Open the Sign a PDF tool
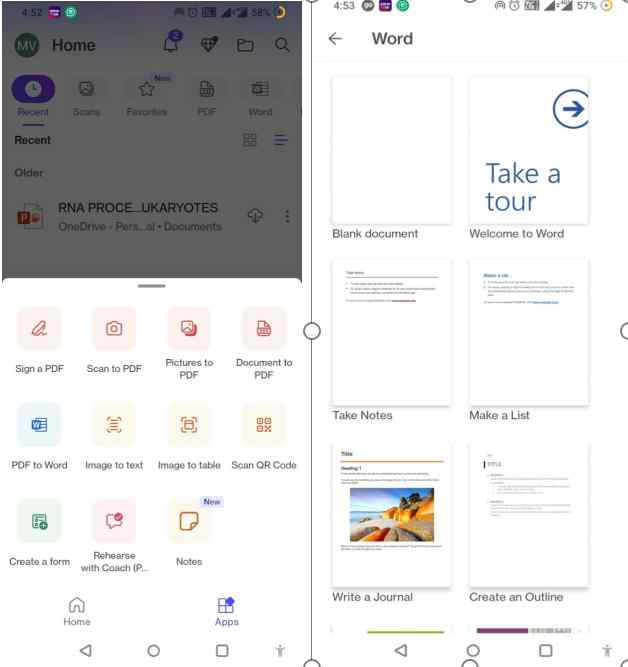 pyautogui.click(x=39, y=328)
